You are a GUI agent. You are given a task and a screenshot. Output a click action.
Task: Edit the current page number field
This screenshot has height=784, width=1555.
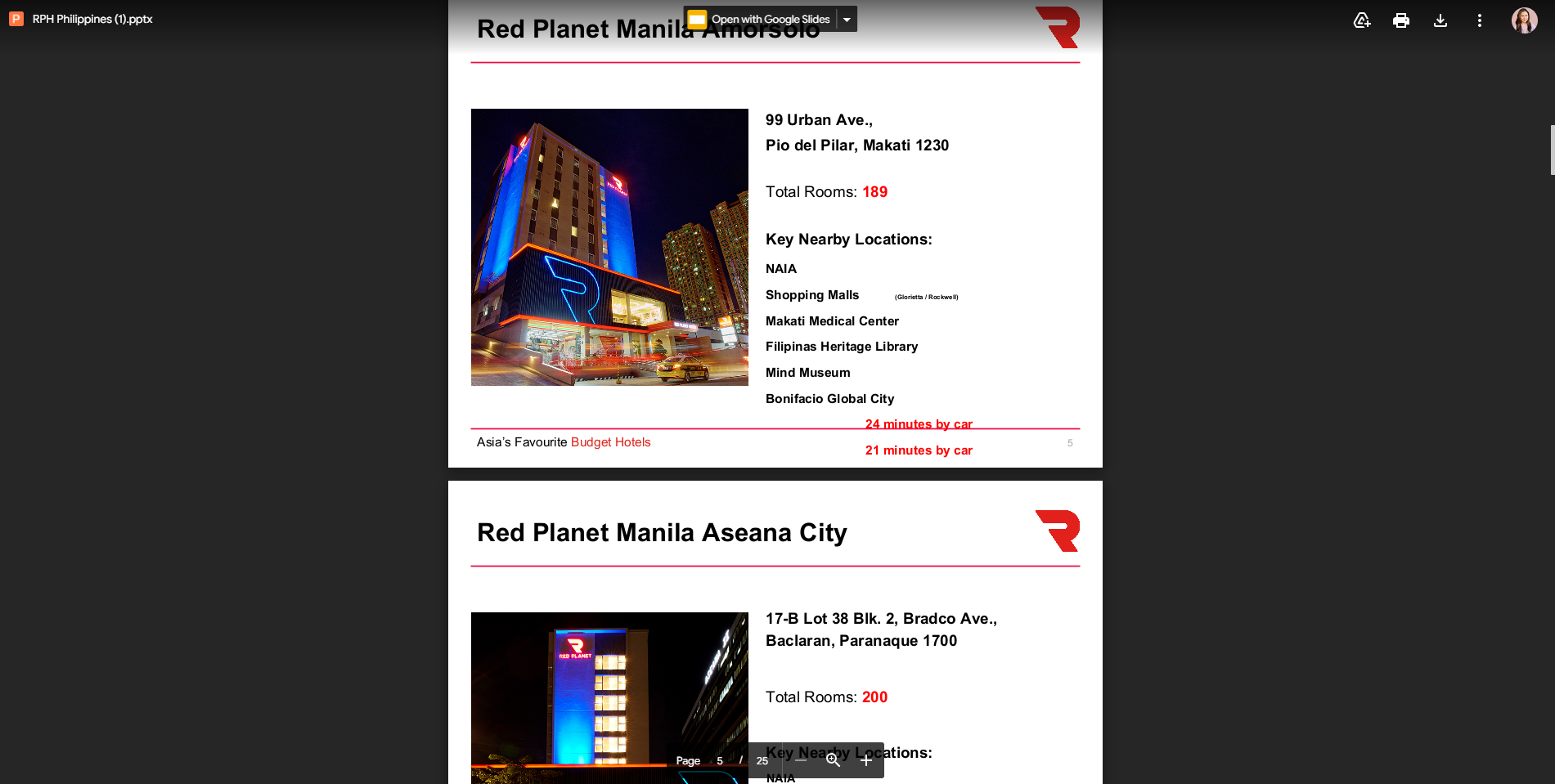coord(720,760)
